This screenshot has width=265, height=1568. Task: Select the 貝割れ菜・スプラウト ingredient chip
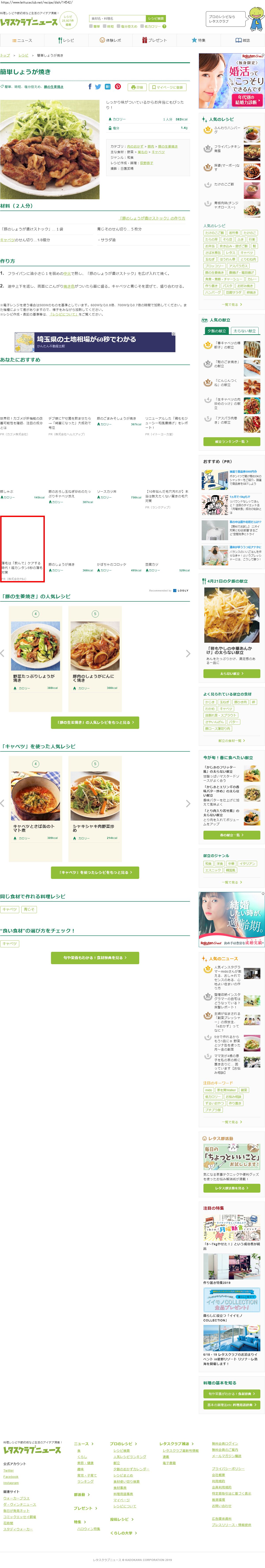pos(221,715)
